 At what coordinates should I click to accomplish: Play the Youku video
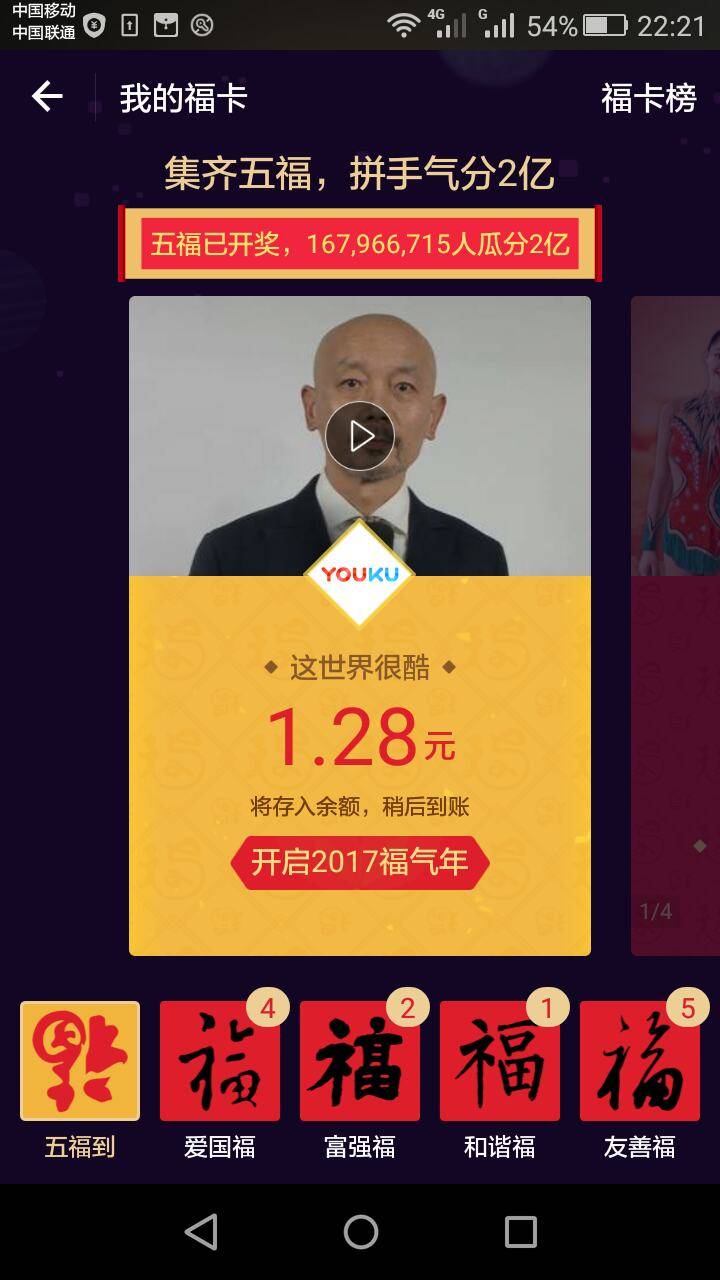coord(360,436)
